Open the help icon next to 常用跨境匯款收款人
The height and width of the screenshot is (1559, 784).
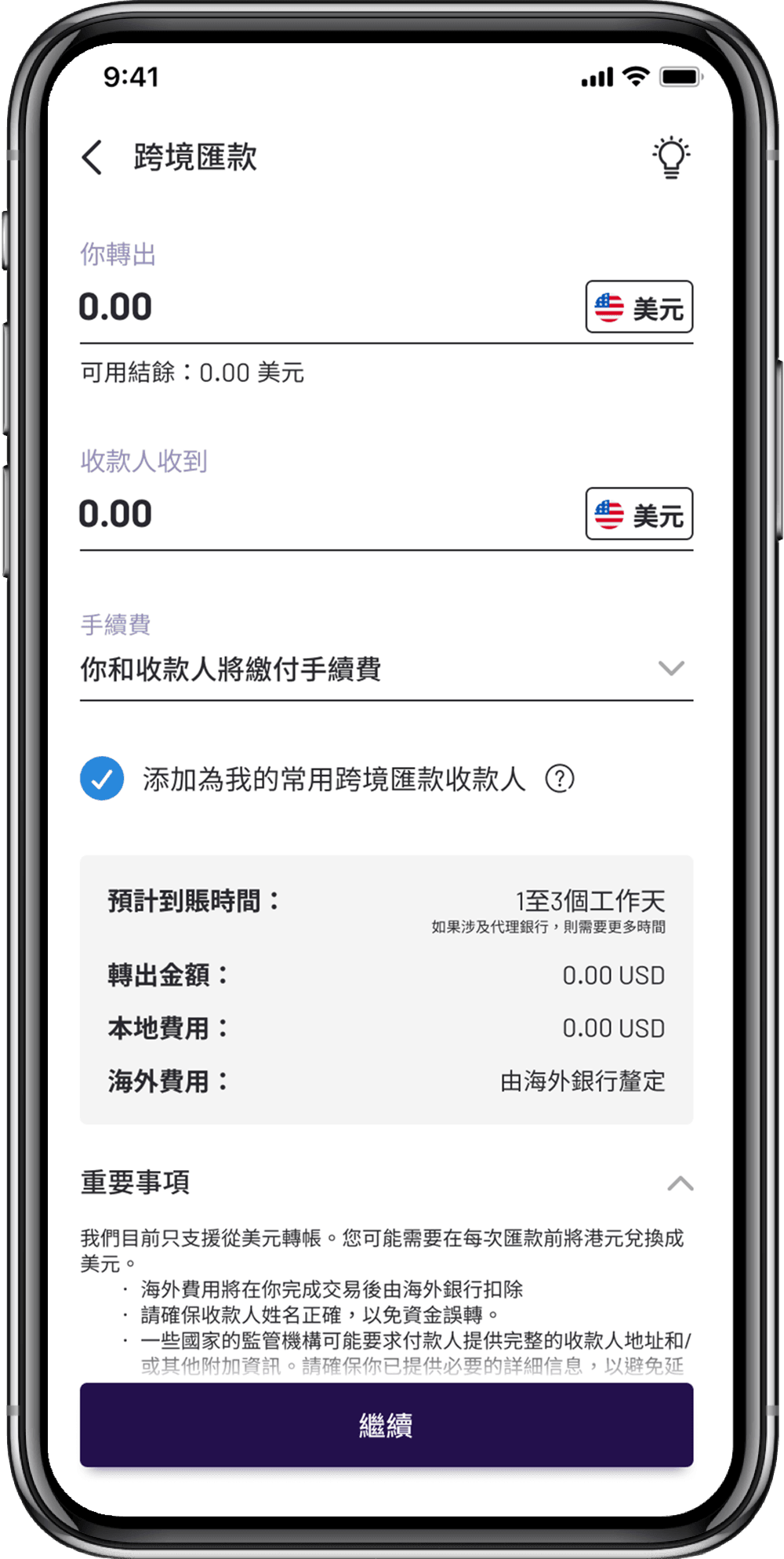[x=561, y=779]
